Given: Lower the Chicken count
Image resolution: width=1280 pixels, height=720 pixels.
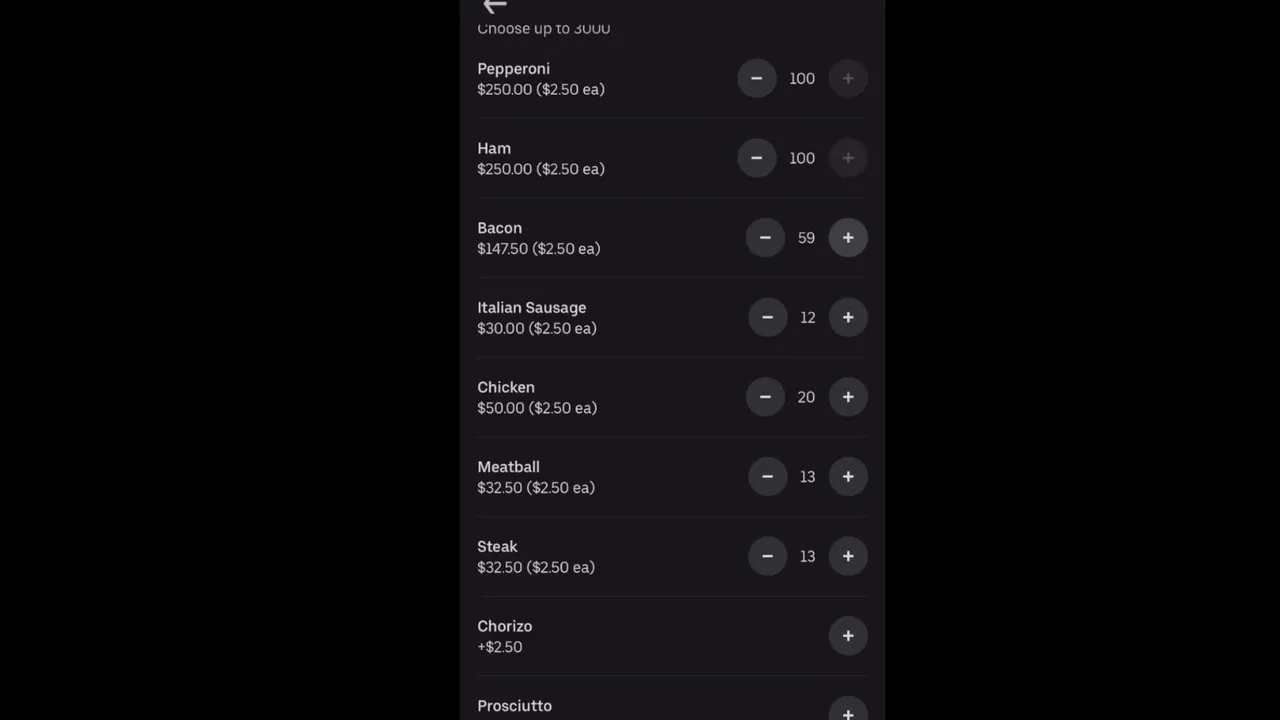Looking at the screenshot, I should tap(765, 397).
